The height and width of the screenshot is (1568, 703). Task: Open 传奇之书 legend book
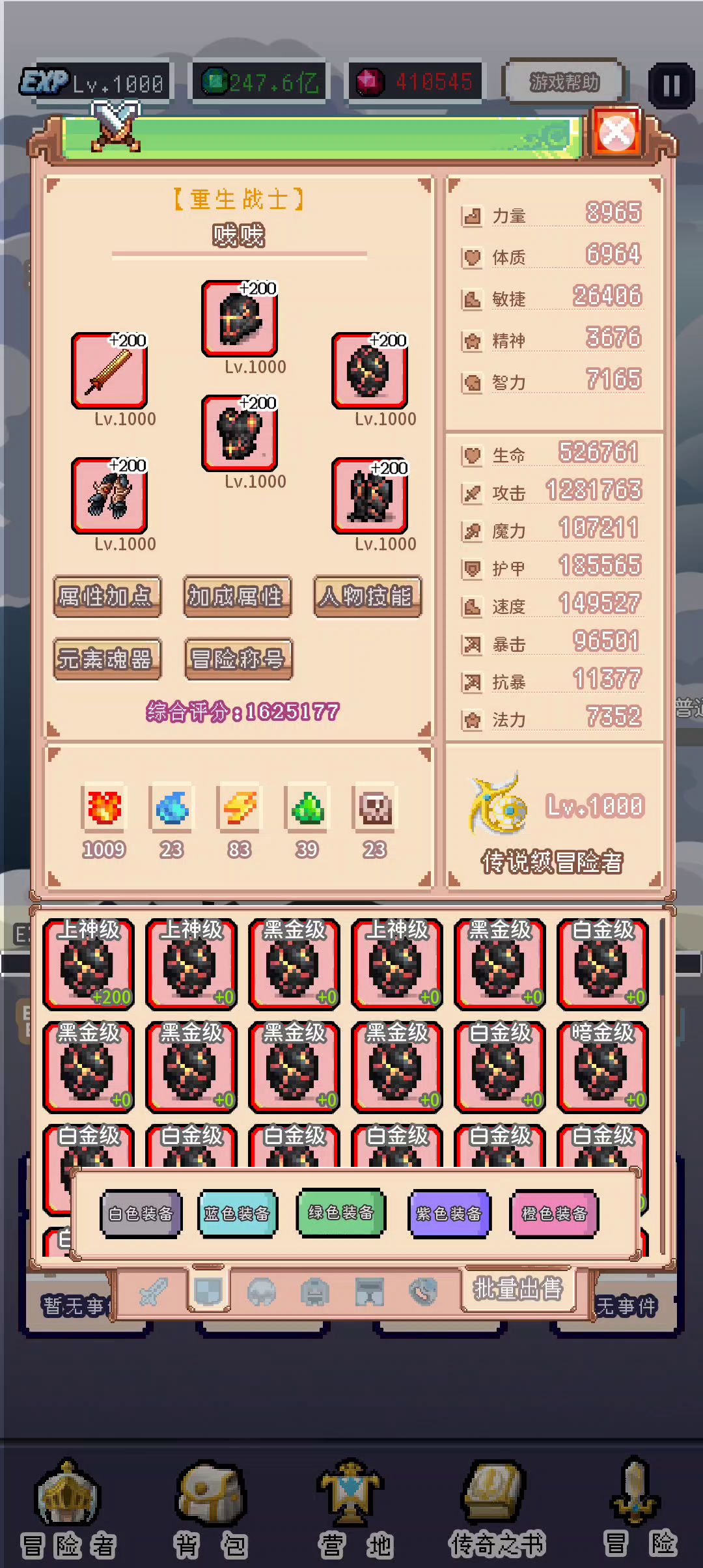(496, 1511)
